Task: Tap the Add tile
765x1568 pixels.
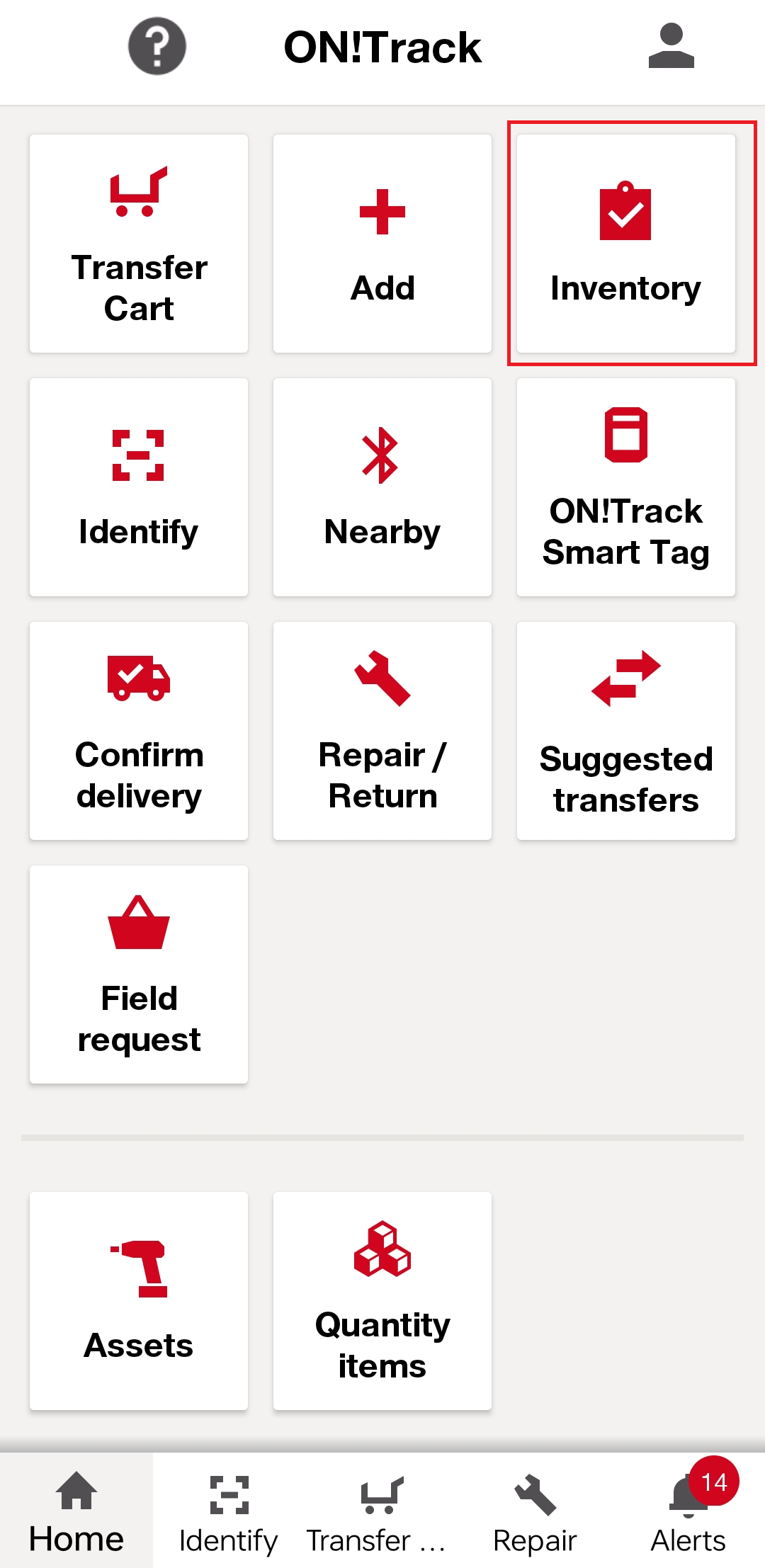Action: (x=382, y=244)
